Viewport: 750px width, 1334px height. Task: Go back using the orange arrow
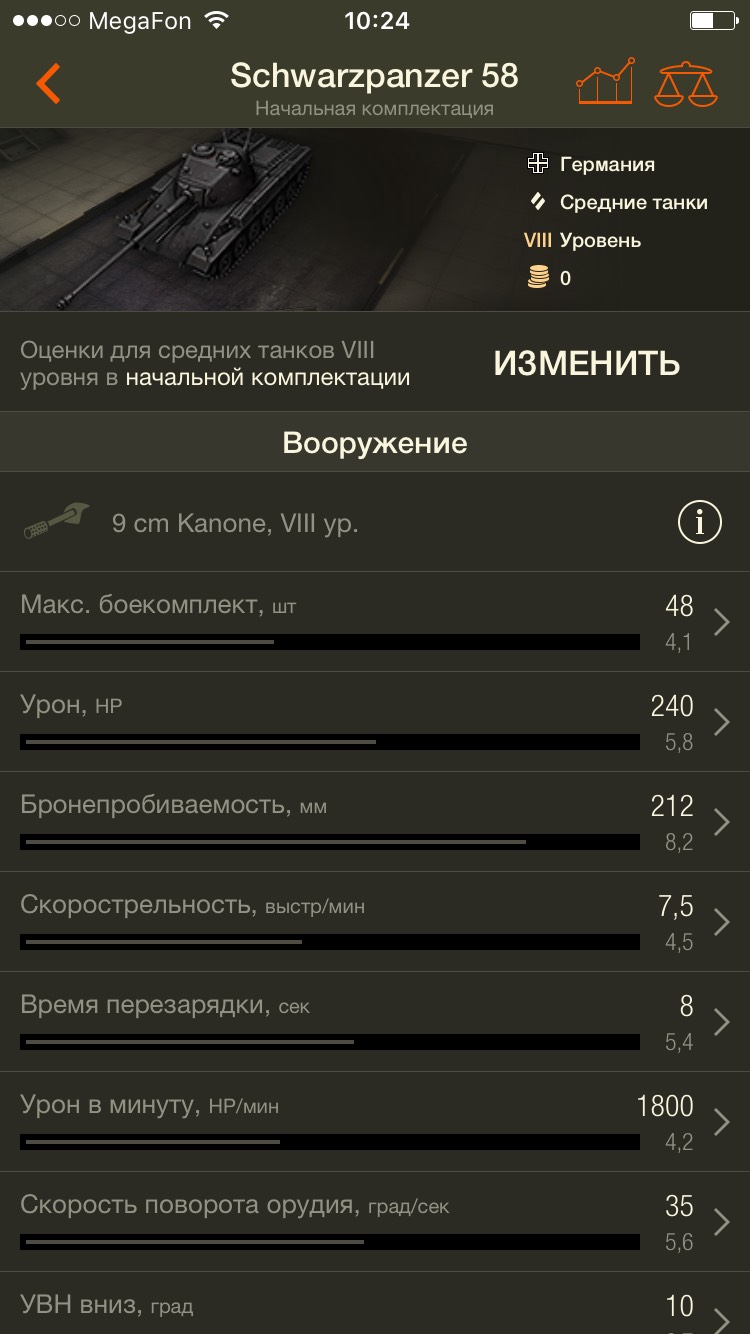coord(48,84)
